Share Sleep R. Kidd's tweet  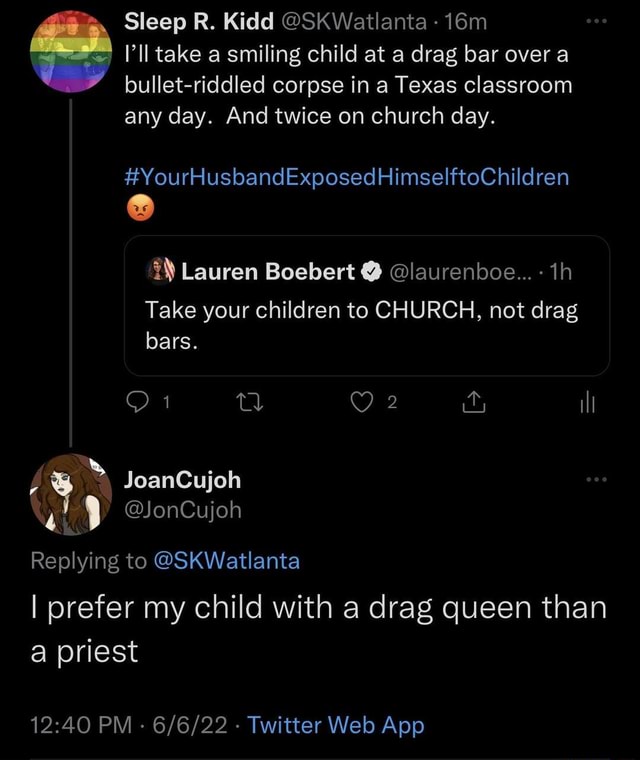[x=475, y=403]
